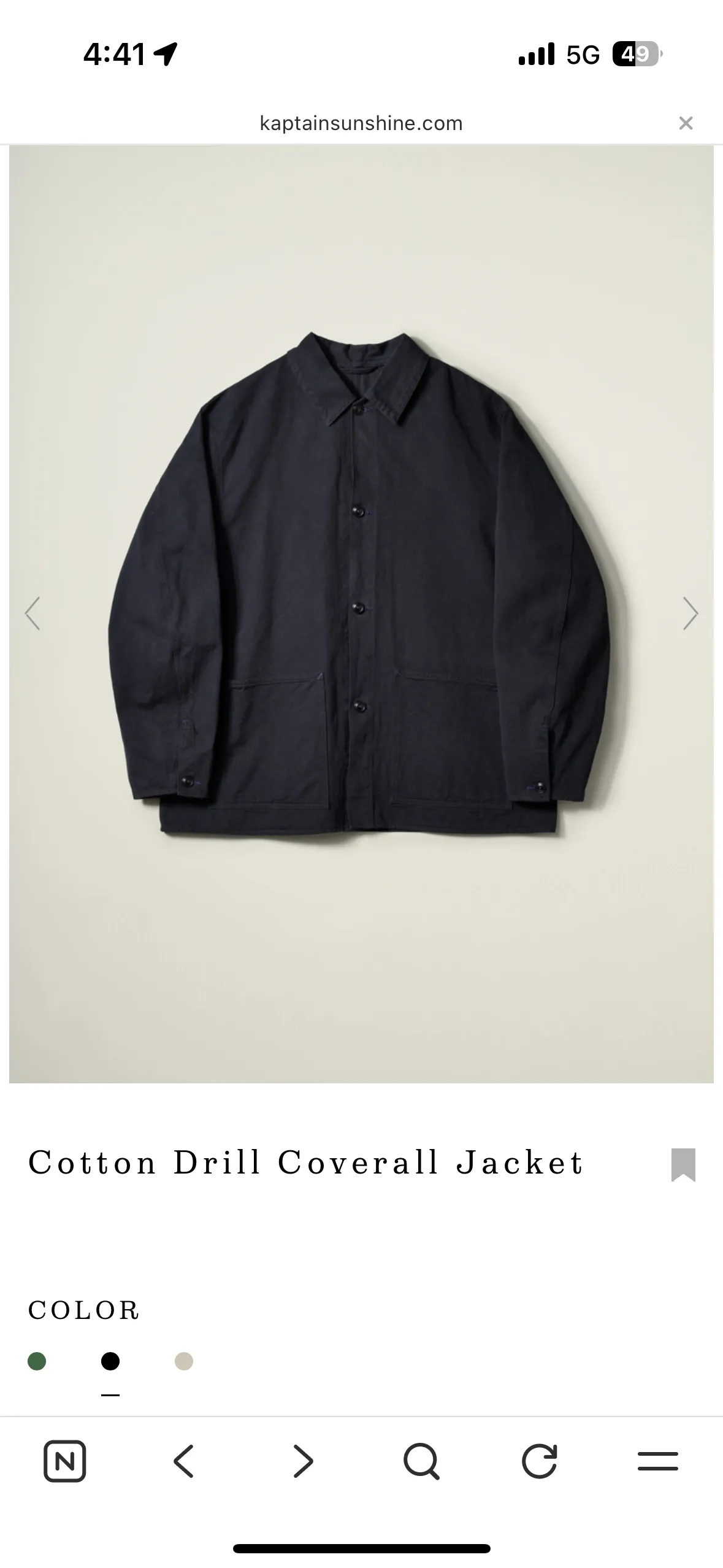This screenshot has width=723, height=1568.
Task: Go forward to the next page
Action: point(303,1461)
